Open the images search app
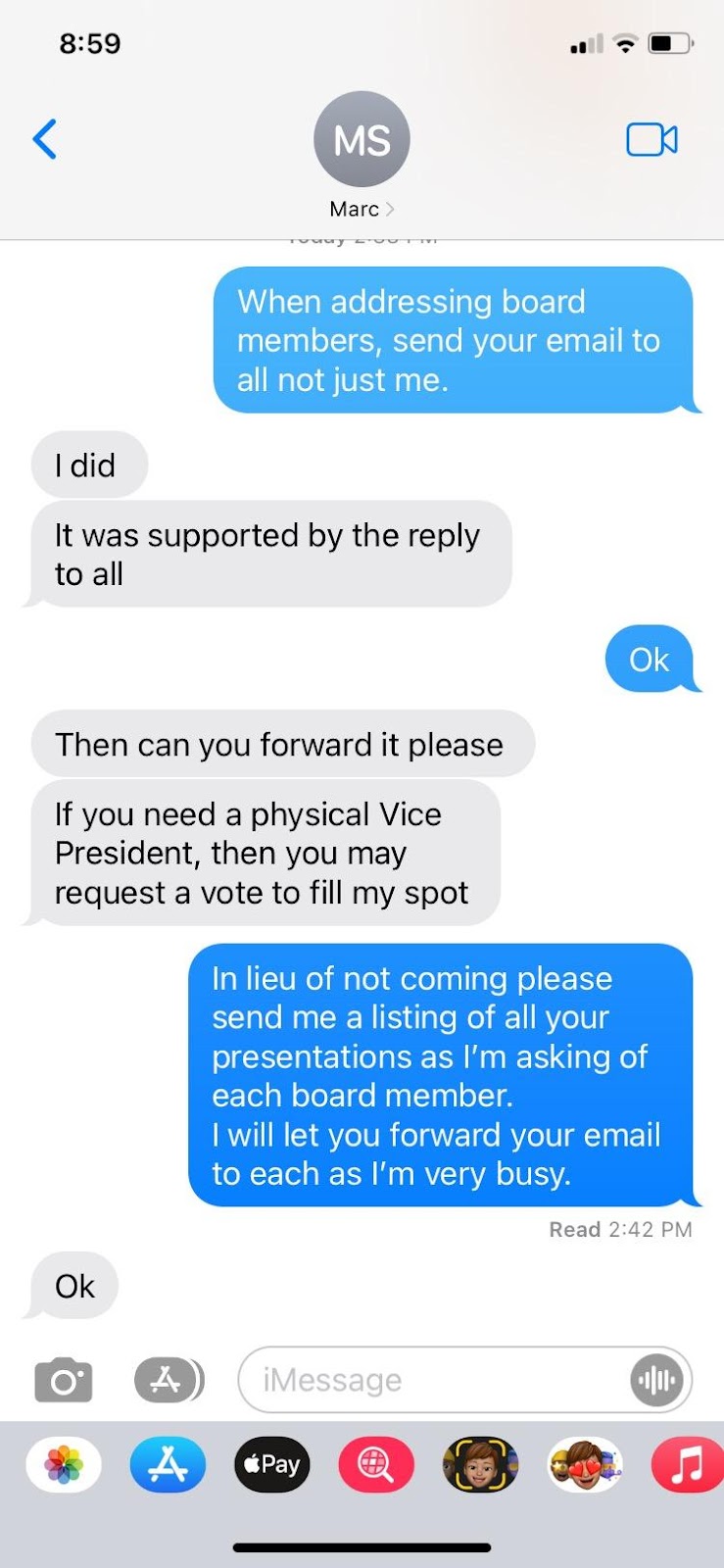Image resolution: width=724 pixels, height=1568 pixels. pyautogui.click(x=376, y=1465)
